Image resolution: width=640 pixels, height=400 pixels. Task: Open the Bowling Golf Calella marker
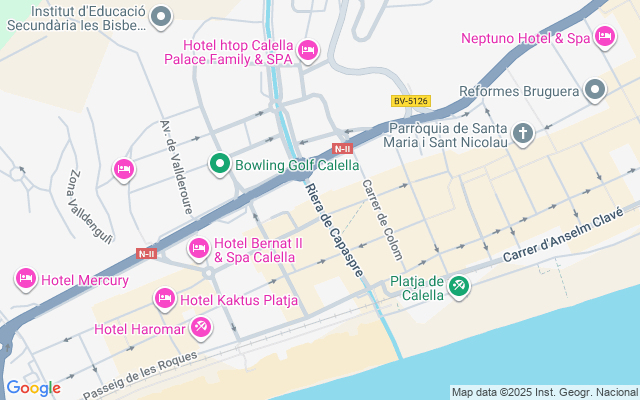click(x=220, y=164)
